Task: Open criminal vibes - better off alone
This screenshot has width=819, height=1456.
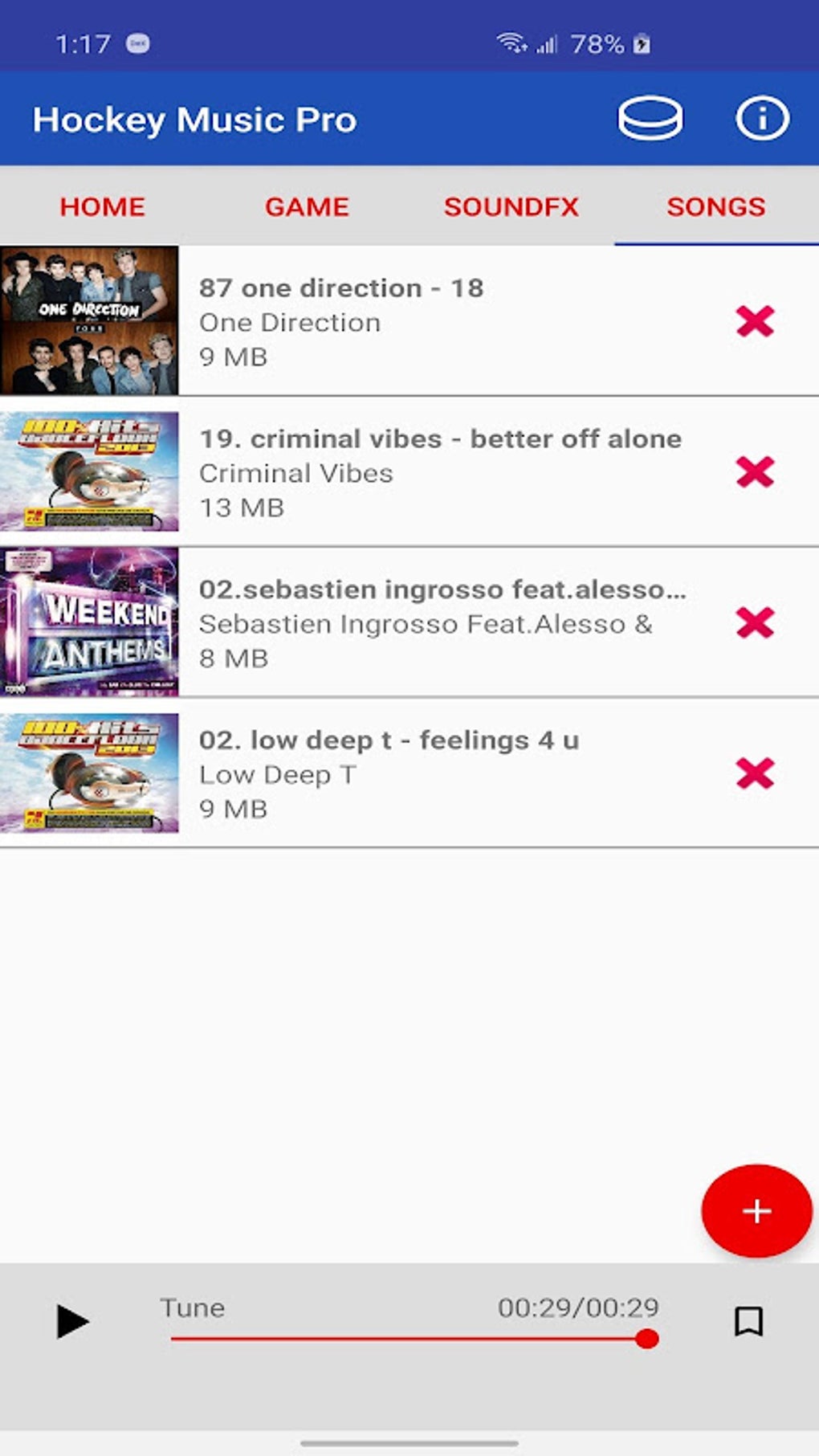Action: [x=409, y=471]
